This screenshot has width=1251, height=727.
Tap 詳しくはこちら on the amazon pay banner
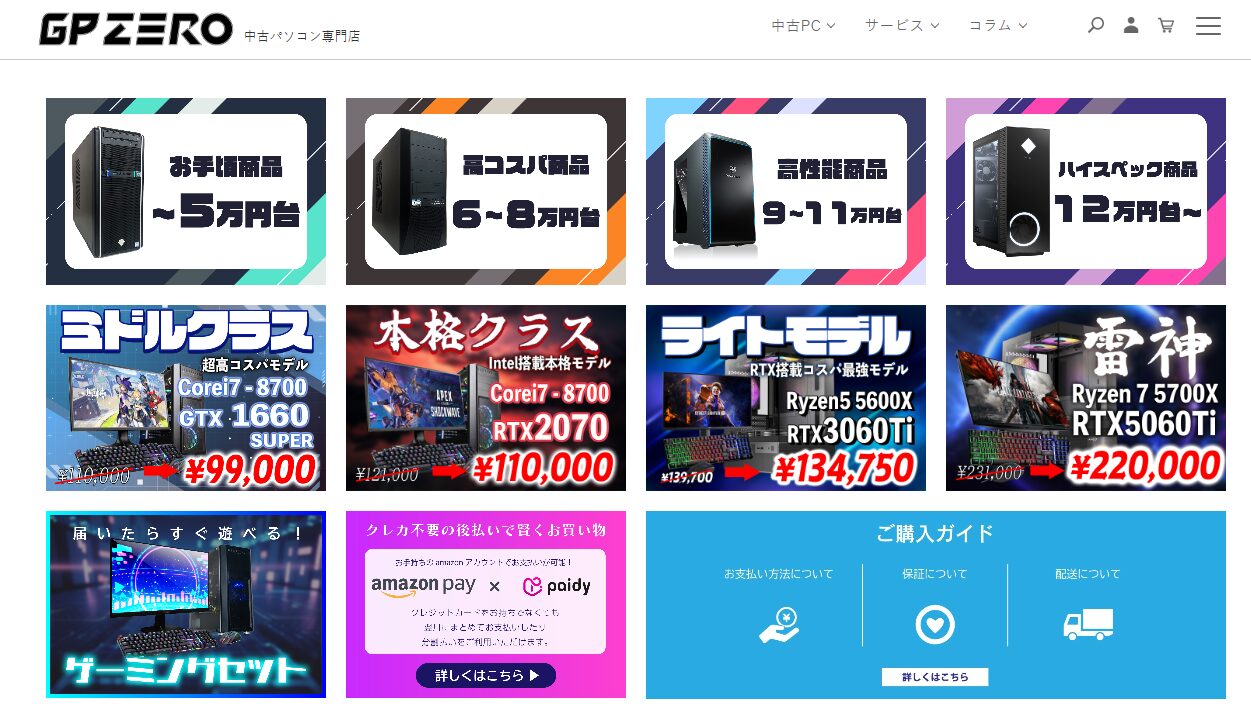click(x=486, y=676)
